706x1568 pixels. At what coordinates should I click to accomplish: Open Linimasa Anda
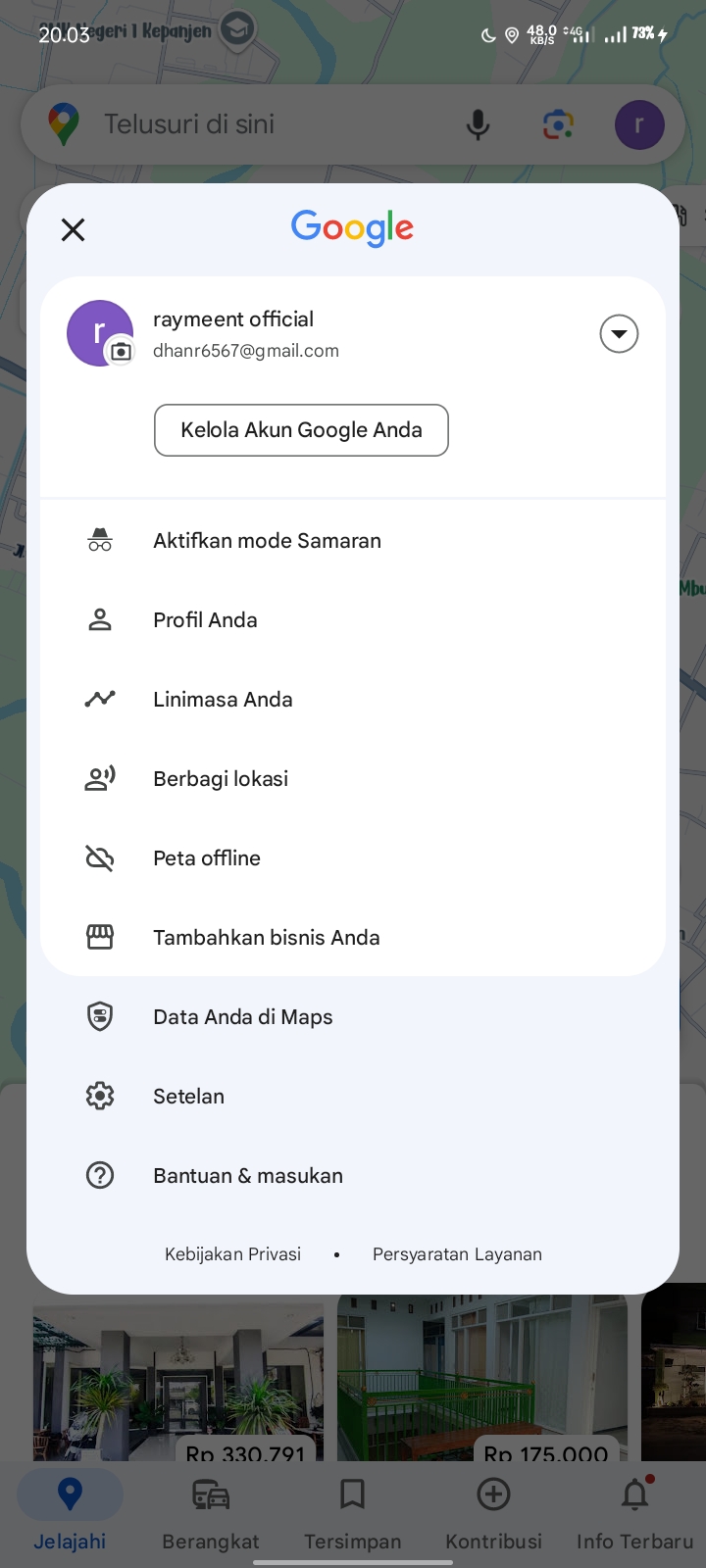tap(353, 700)
